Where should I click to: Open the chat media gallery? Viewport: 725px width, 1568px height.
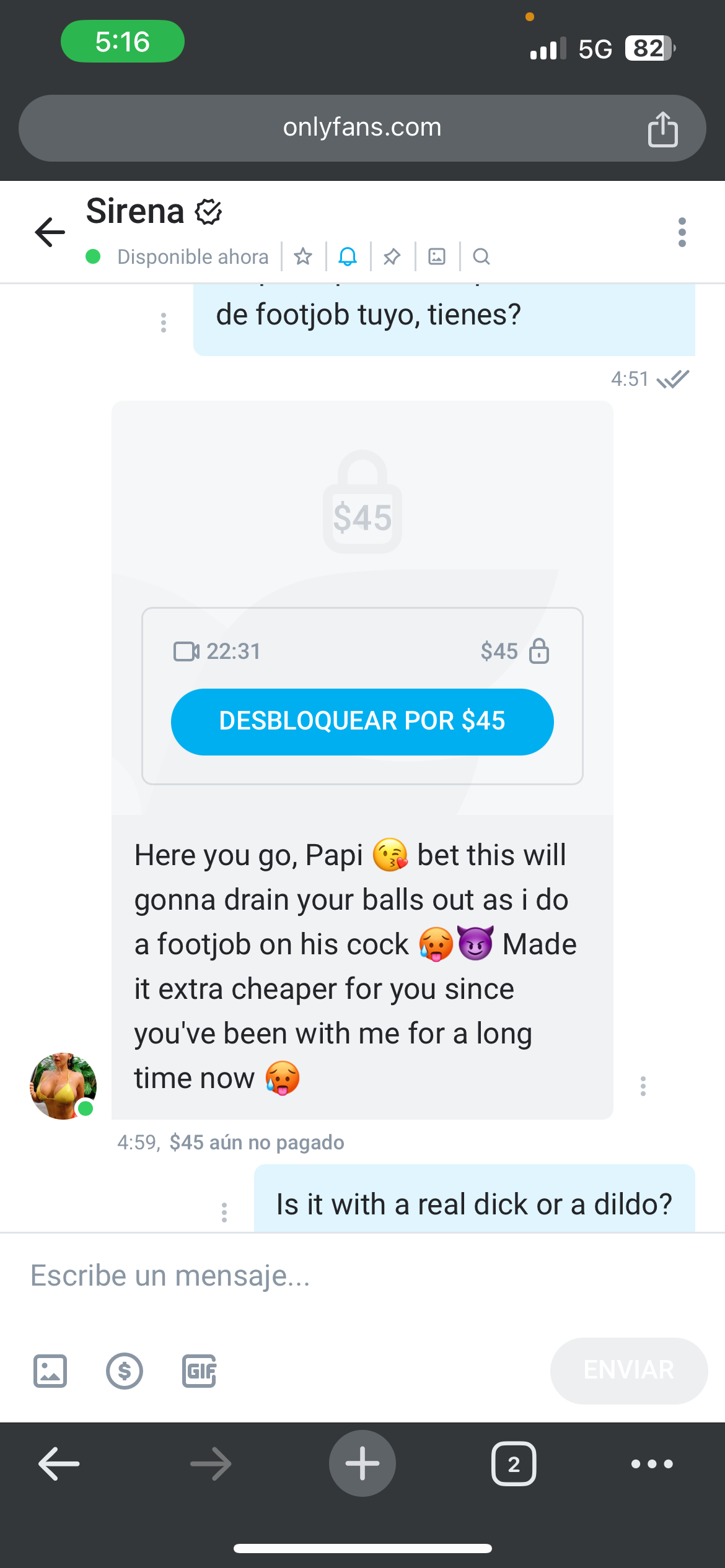click(x=437, y=256)
